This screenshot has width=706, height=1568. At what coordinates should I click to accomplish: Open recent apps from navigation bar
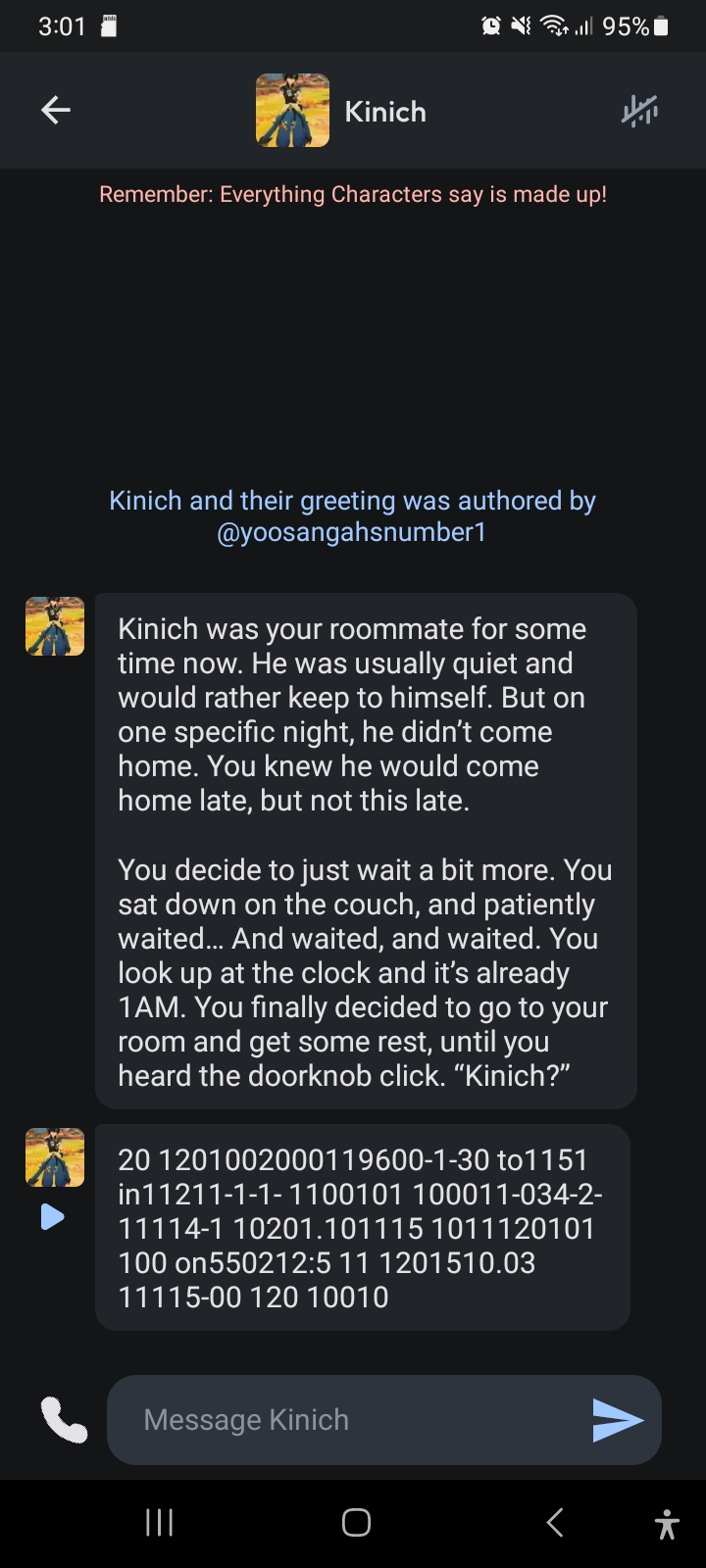tap(160, 1522)
